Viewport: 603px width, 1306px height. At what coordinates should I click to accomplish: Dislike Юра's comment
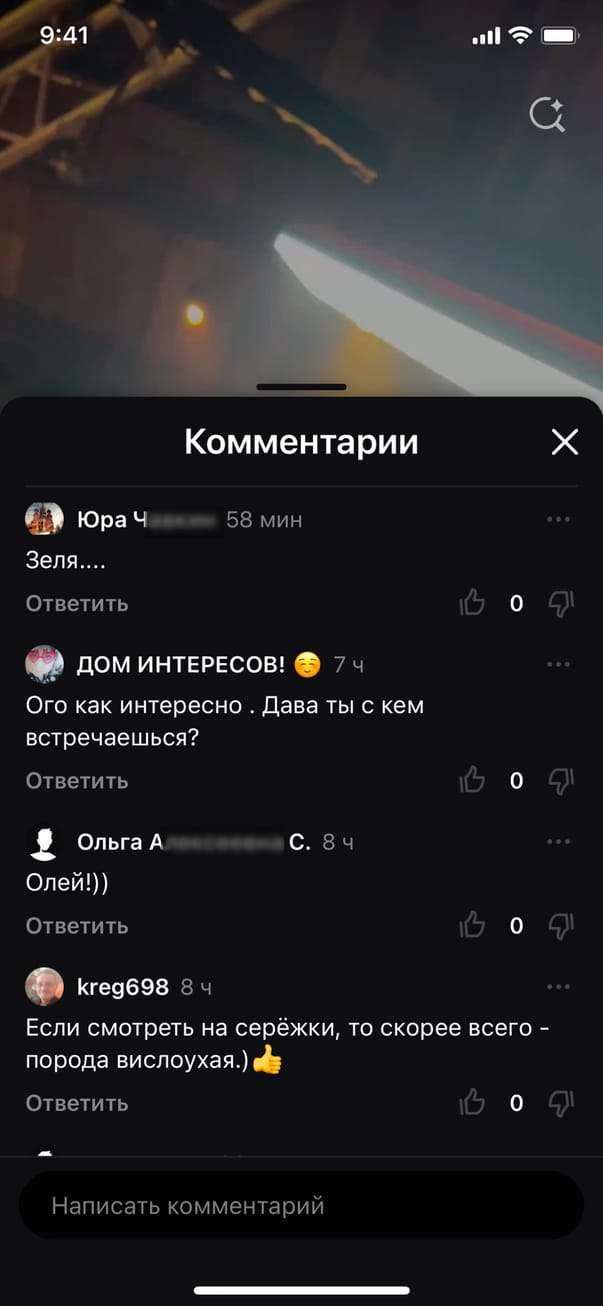coord(561,603)
